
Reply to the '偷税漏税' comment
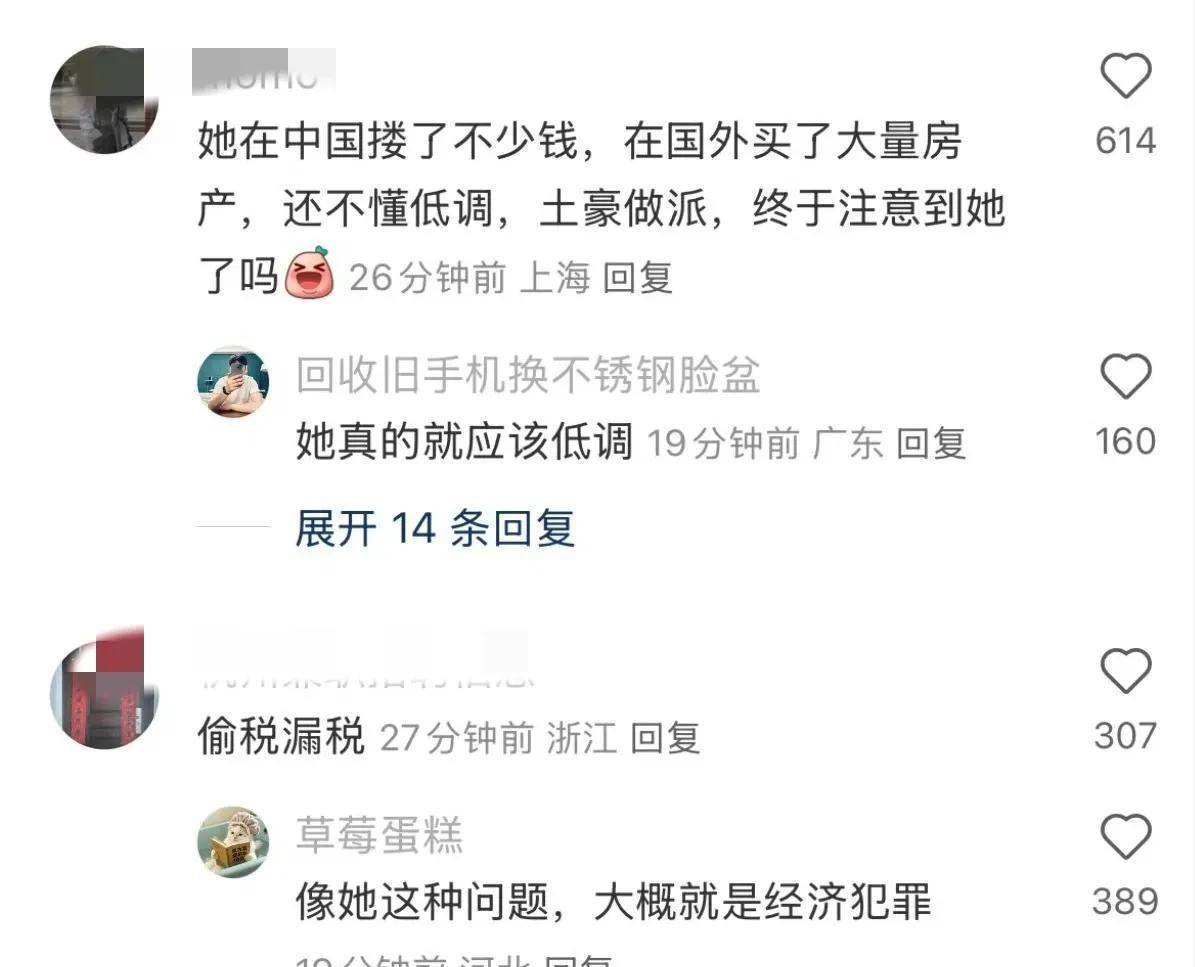665,738
